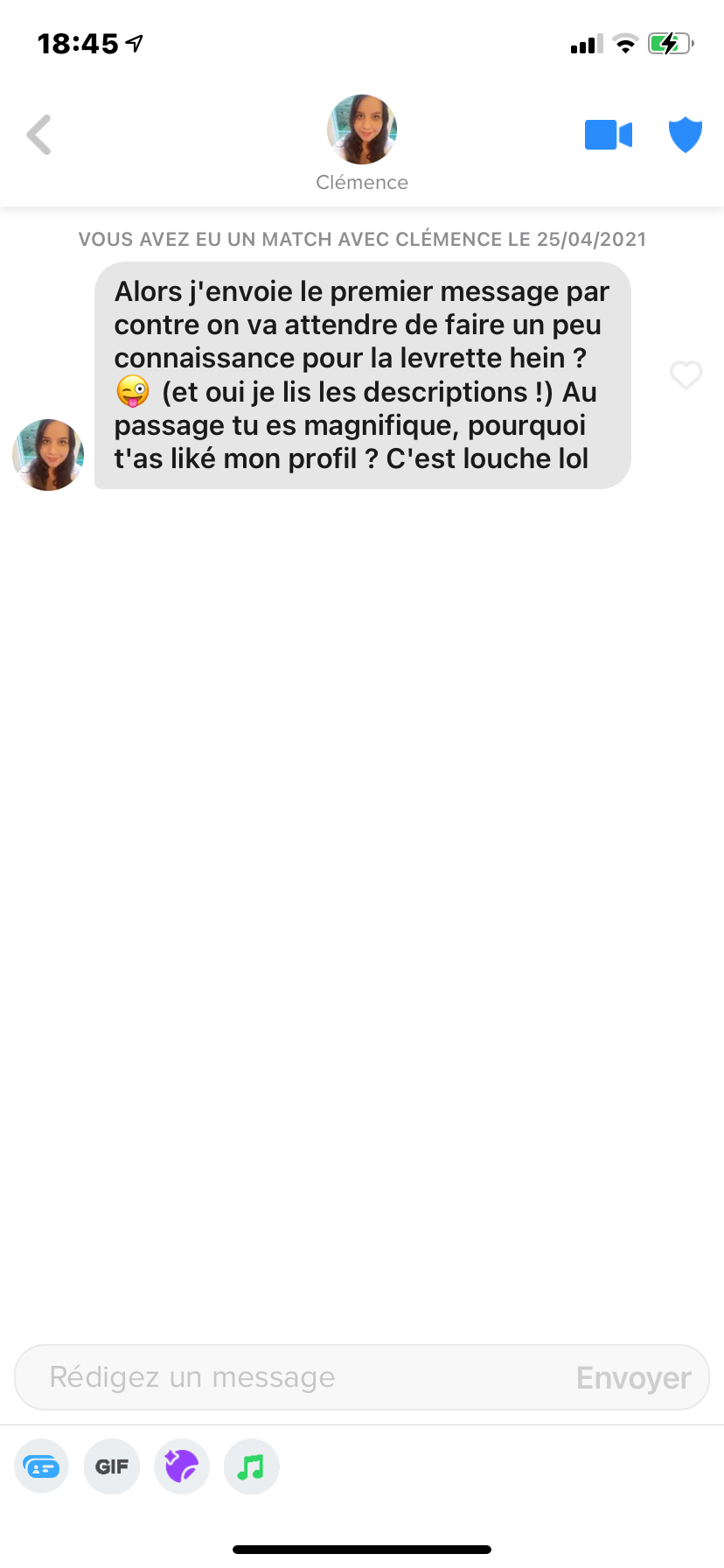Open Clémence's profile from the header photo

point(362,129)
